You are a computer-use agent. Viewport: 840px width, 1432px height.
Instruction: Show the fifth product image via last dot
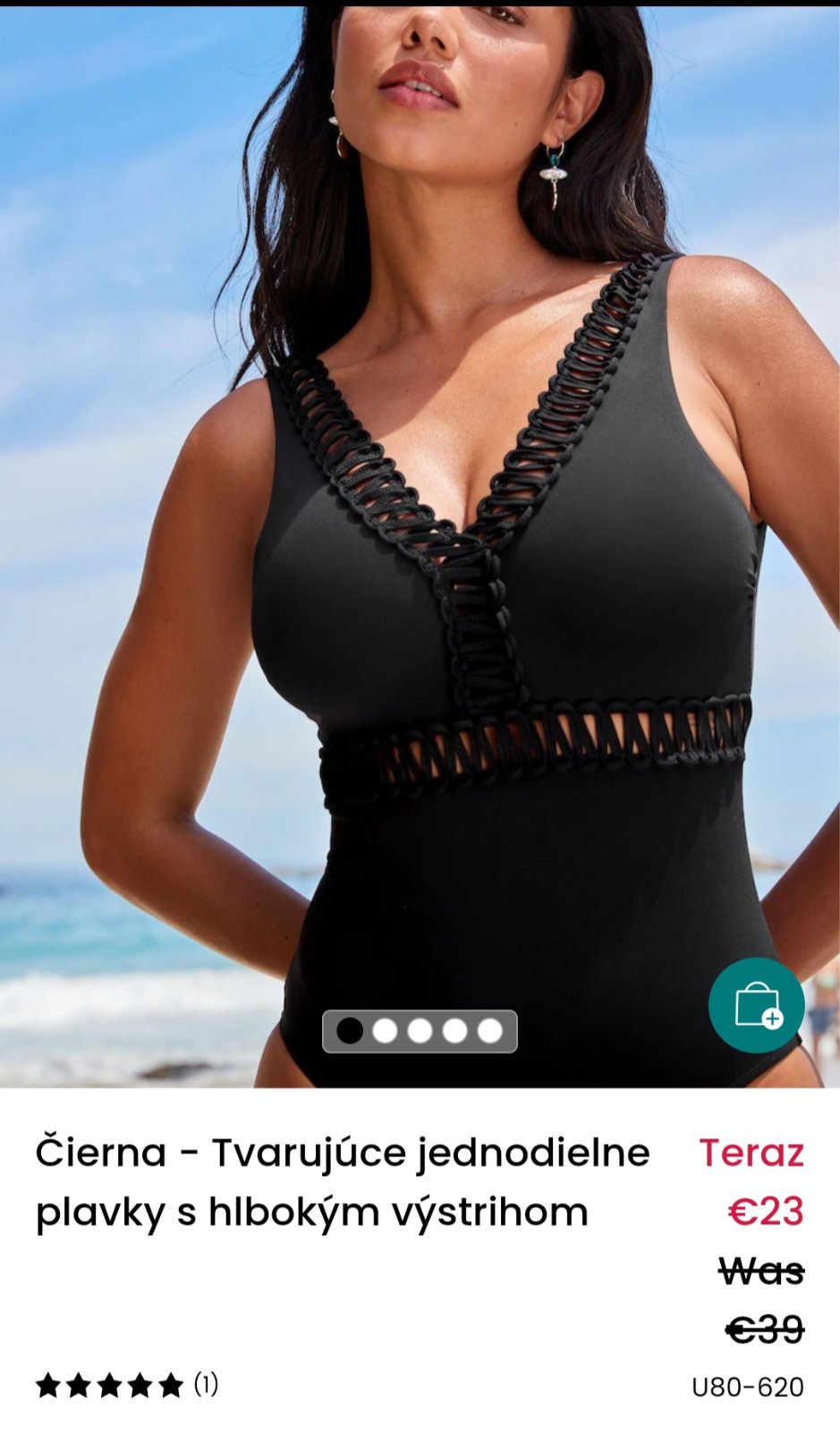click(x=489, y=1031)
